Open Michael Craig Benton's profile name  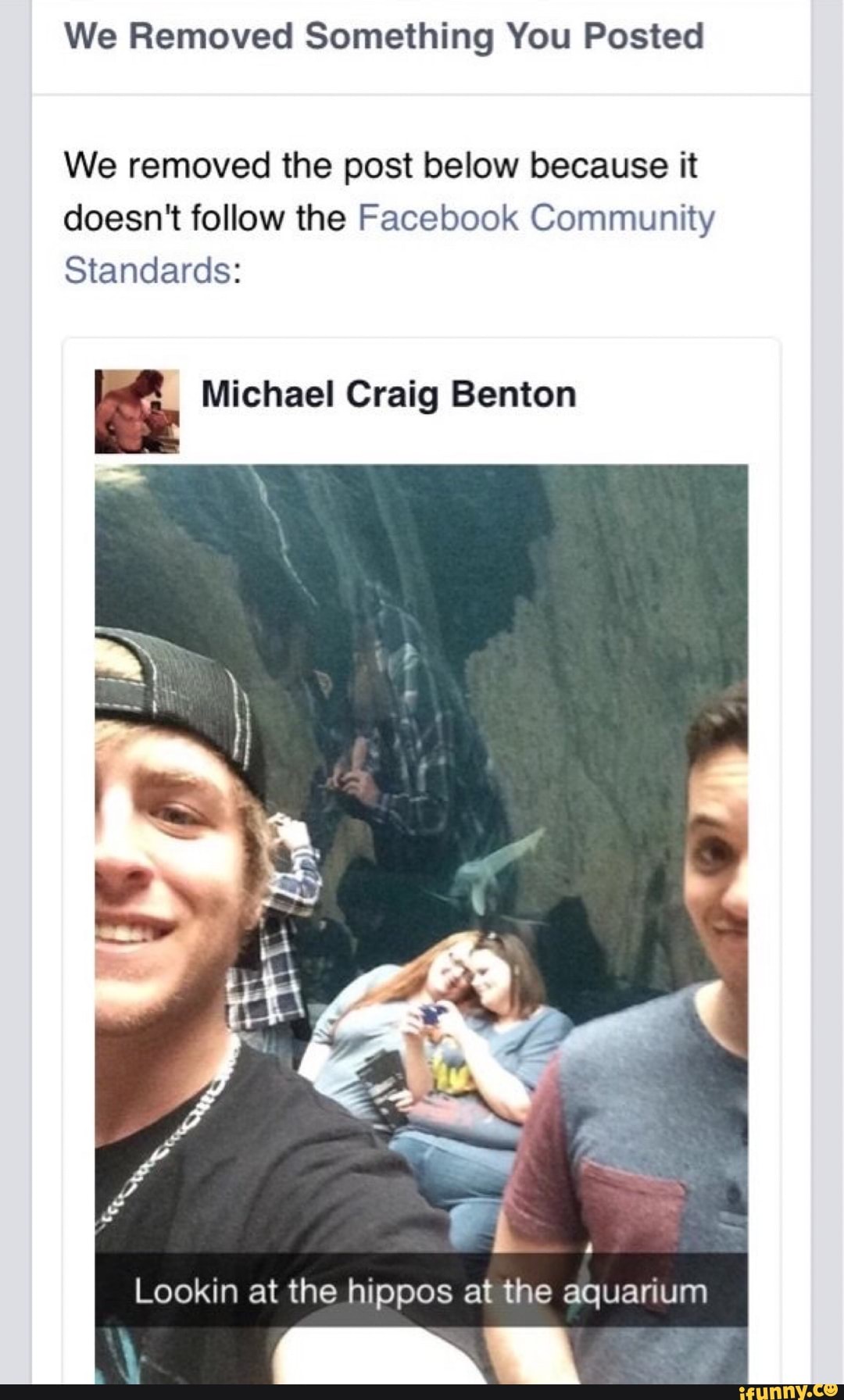(x=388, y=395)
